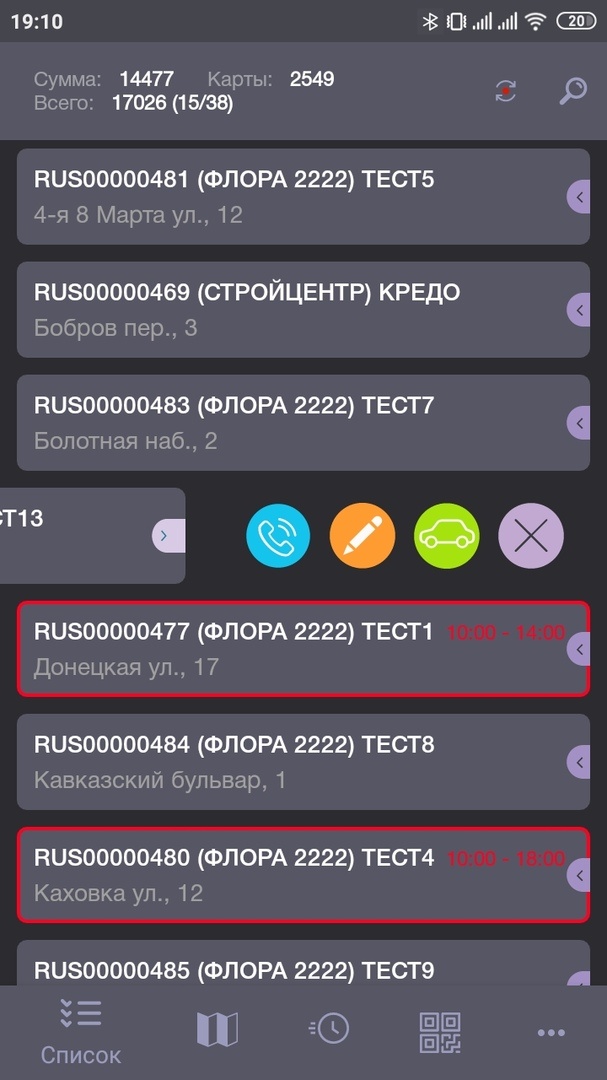This screenshot has width=607, height=1080.
Task: Open order RUS00000477 ТЕСТ1
Action: coord(303,649)
